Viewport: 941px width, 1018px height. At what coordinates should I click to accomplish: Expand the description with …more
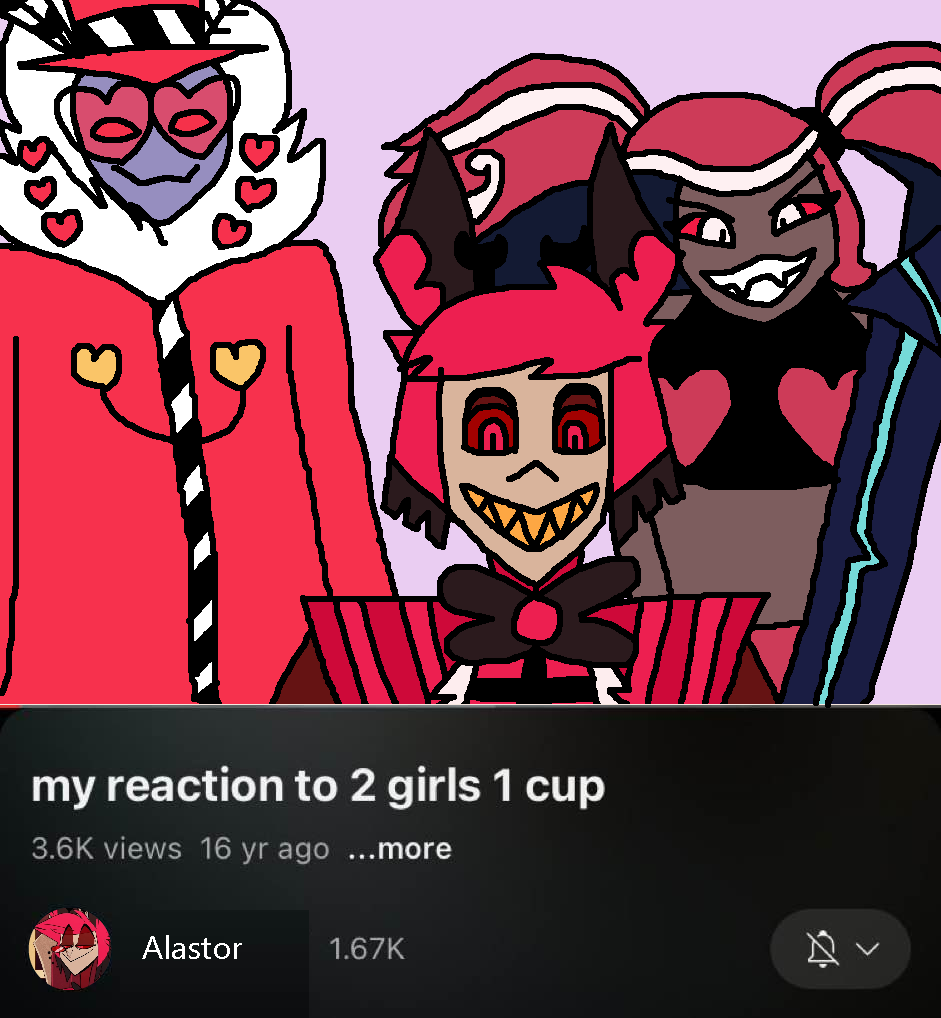(399, 849)
